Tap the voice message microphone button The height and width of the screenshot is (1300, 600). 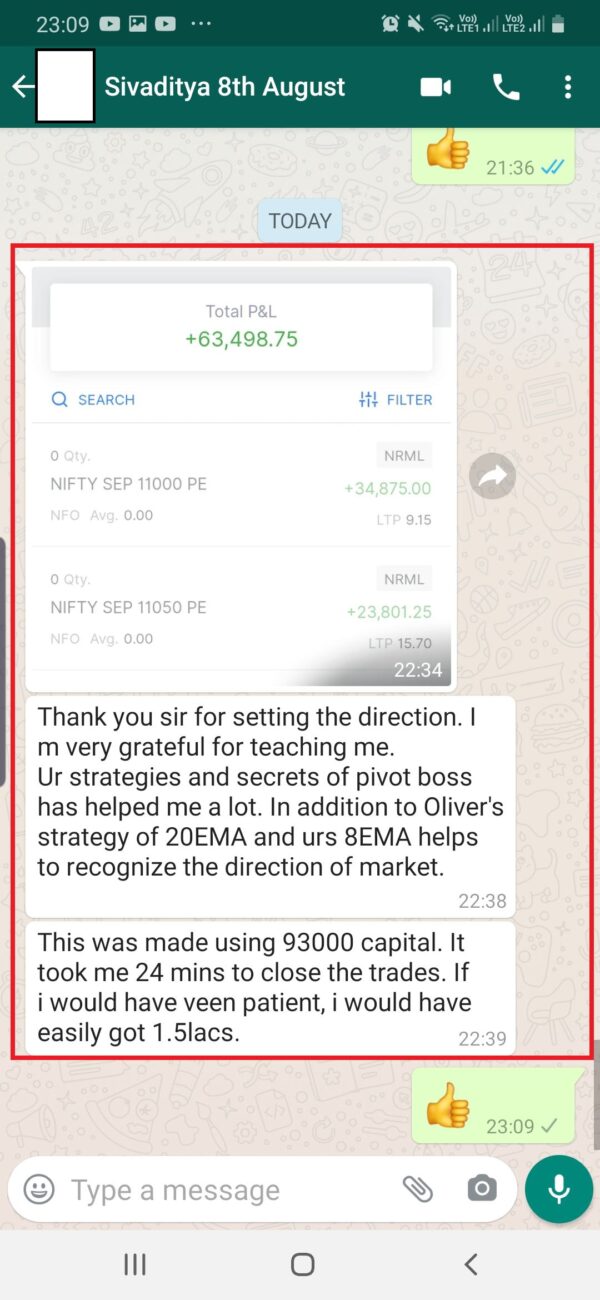[559, 1189]
